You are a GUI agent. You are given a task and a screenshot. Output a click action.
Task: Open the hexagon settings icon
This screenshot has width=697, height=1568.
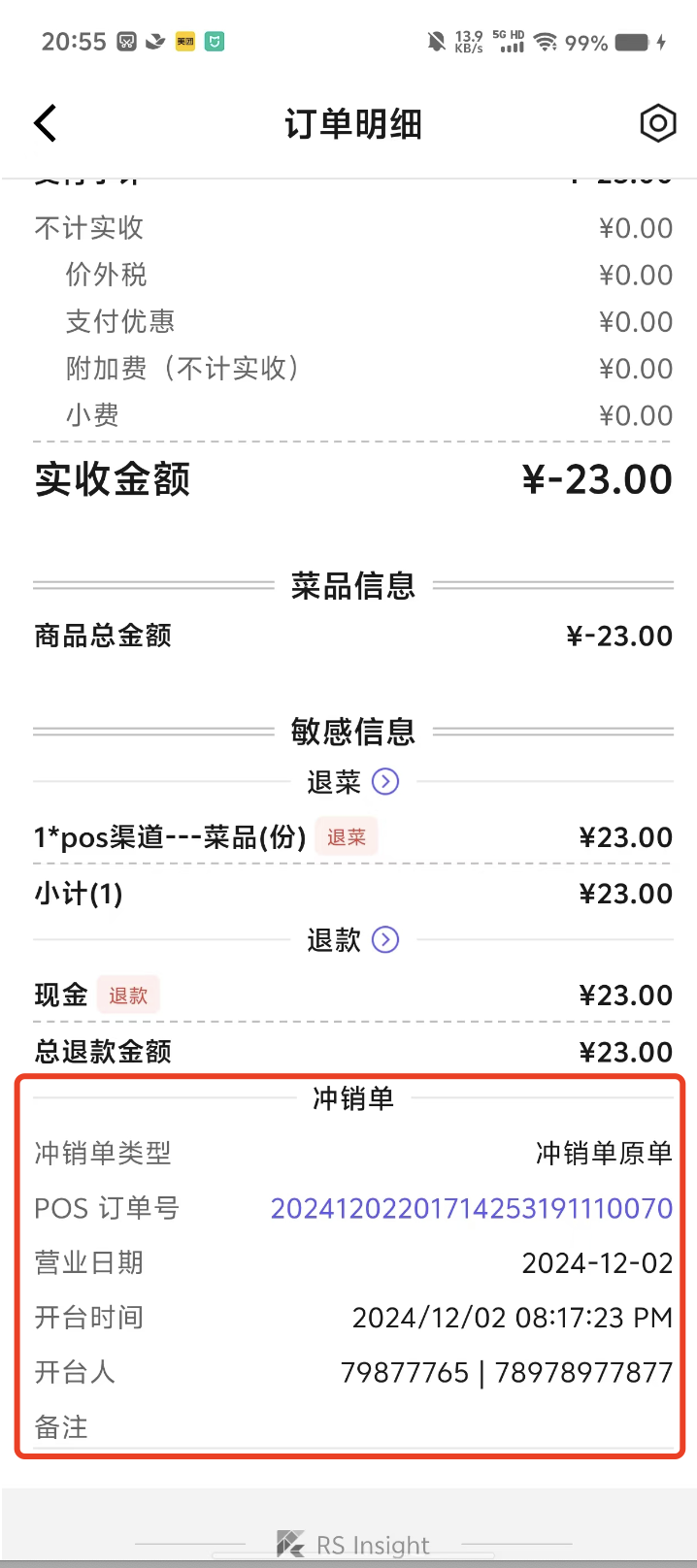(x=657, y=123)
